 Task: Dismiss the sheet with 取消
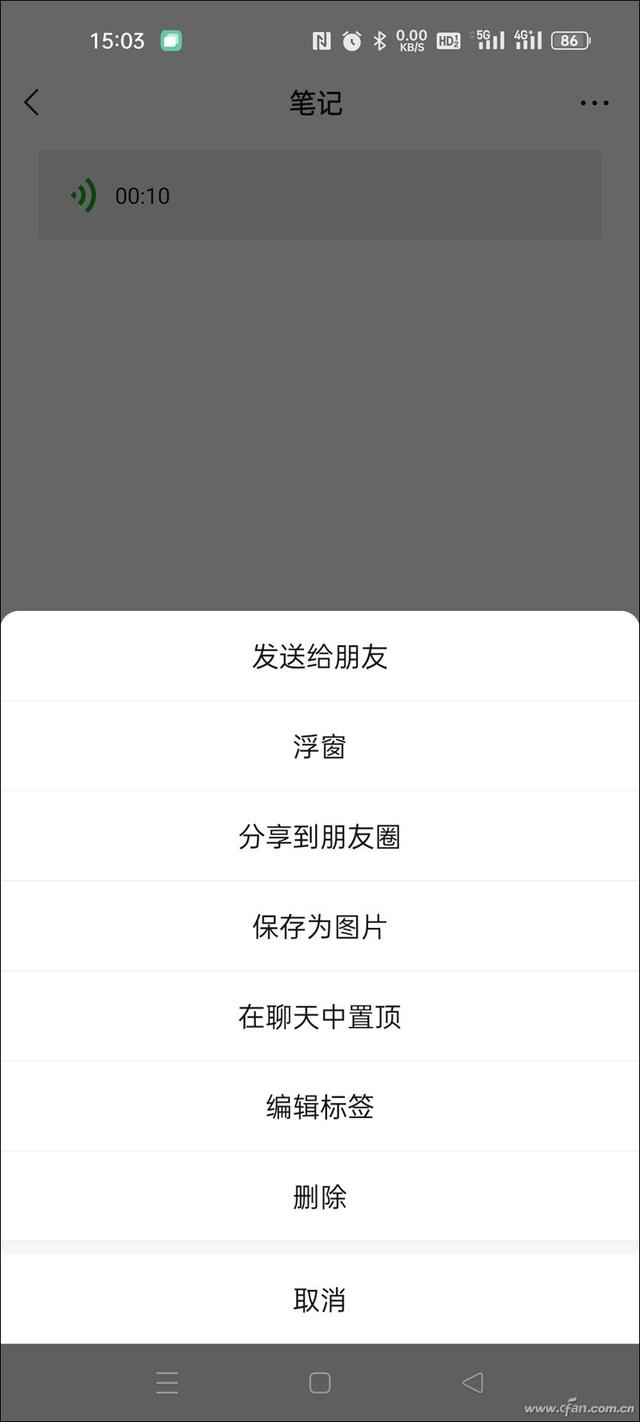pos(320,1300)
